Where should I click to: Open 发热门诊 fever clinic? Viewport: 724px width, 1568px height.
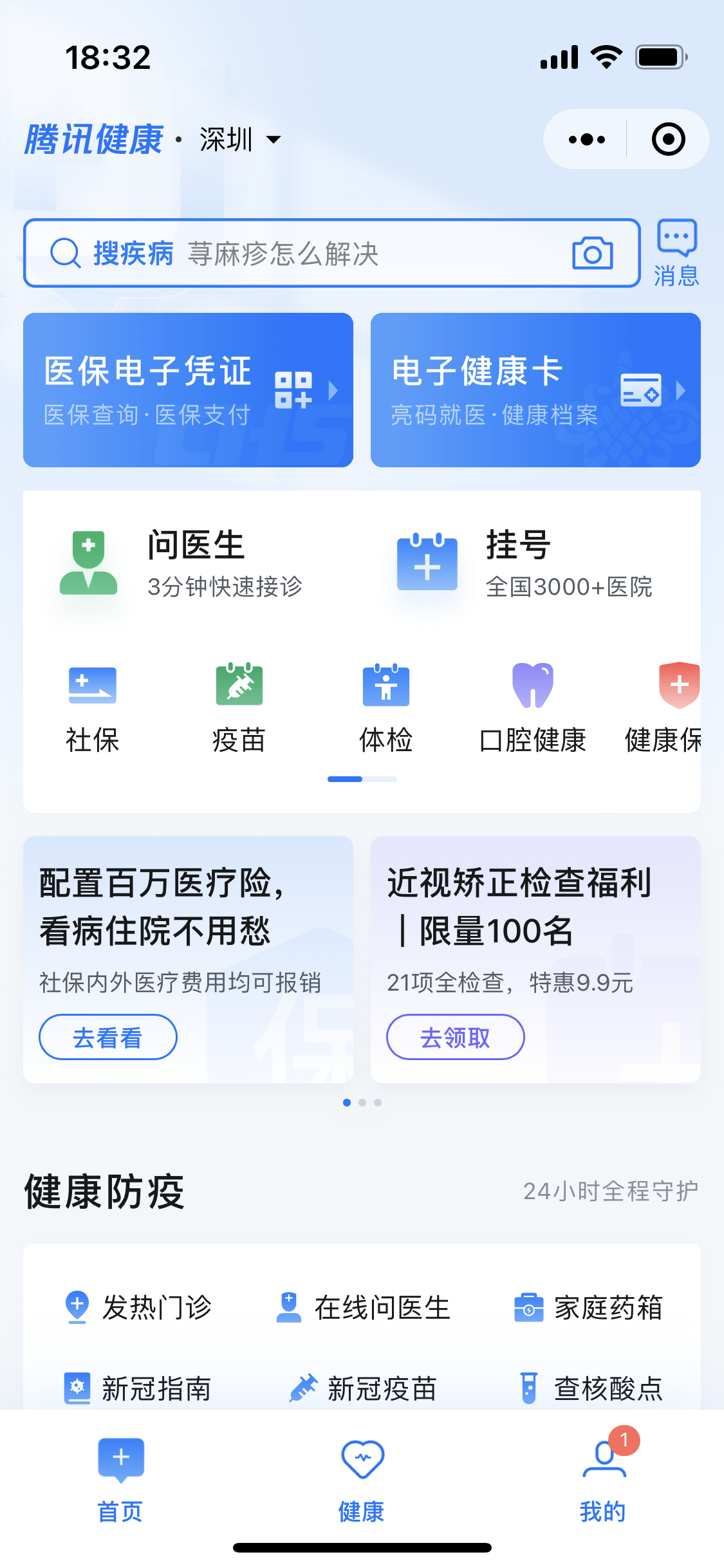tap(138, 1308)
